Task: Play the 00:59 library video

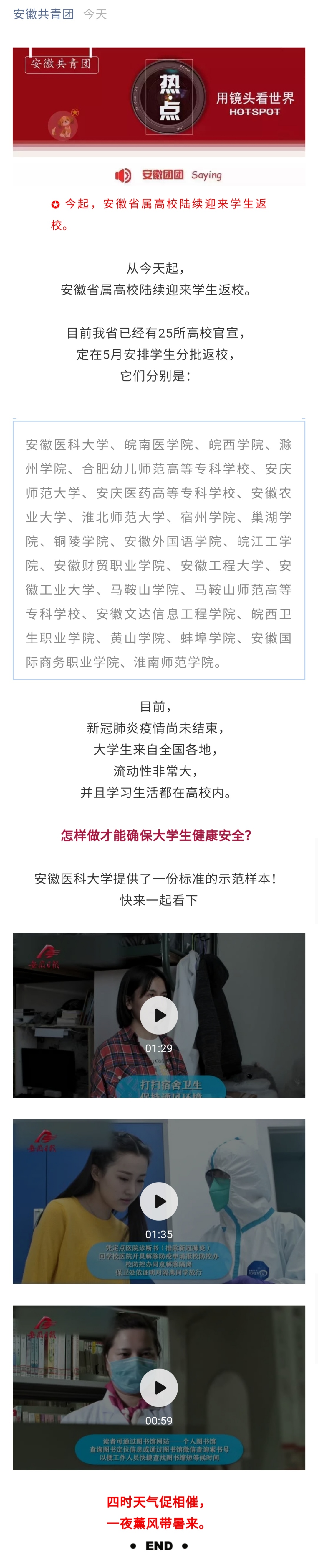Action: coord(159,1387)
